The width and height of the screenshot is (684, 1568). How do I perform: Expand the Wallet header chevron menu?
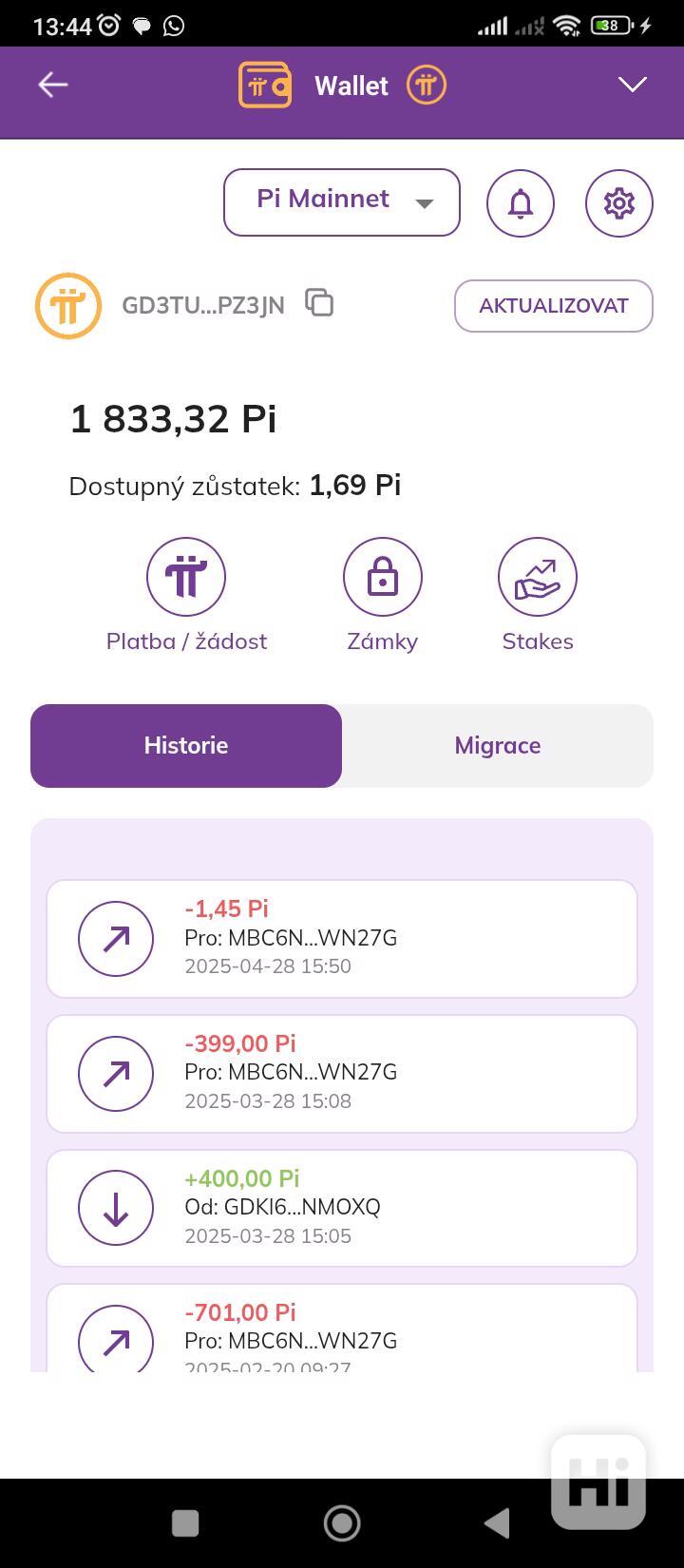(632, 85)
